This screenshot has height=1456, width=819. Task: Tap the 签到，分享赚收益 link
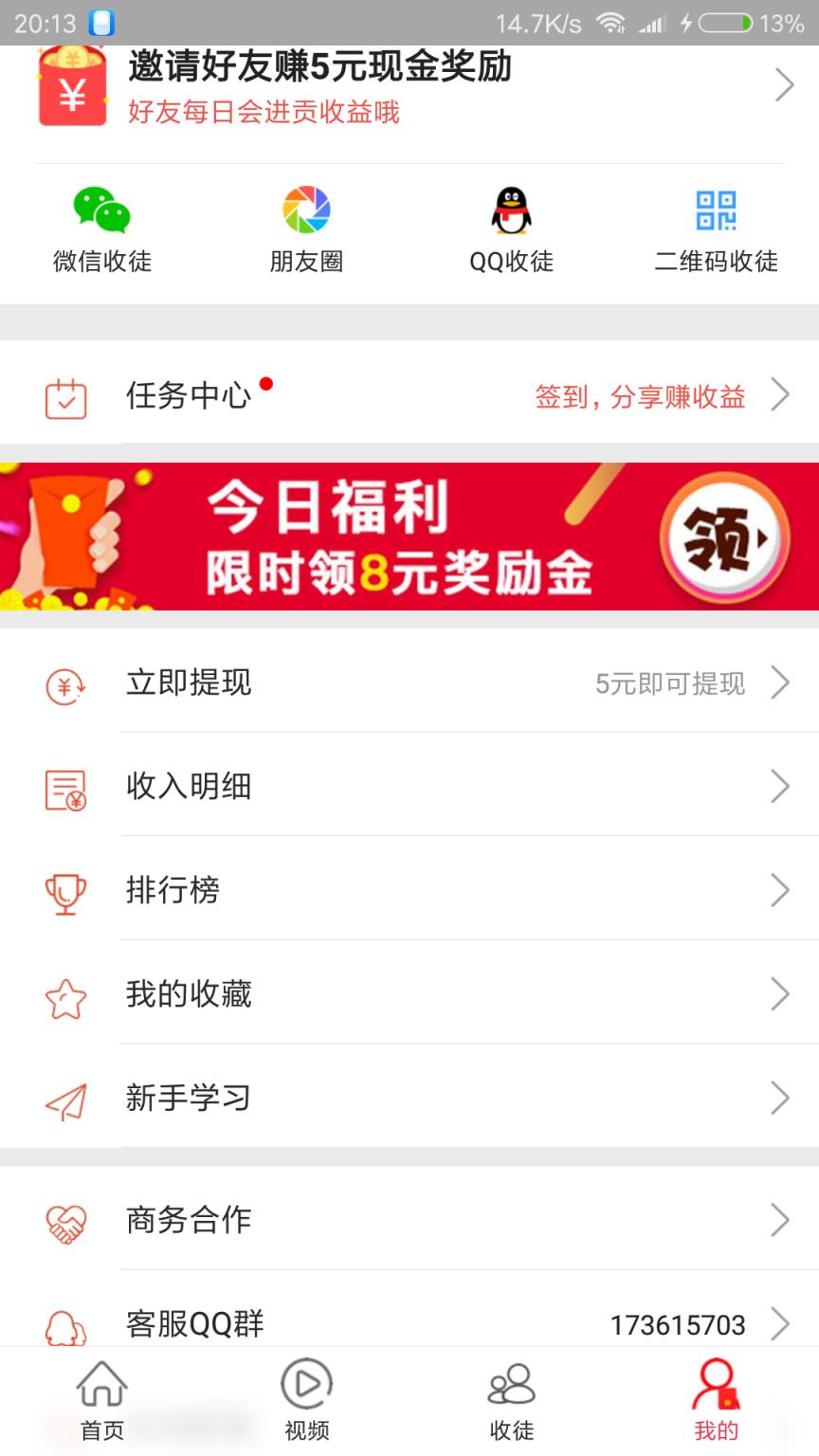[641, 396]
